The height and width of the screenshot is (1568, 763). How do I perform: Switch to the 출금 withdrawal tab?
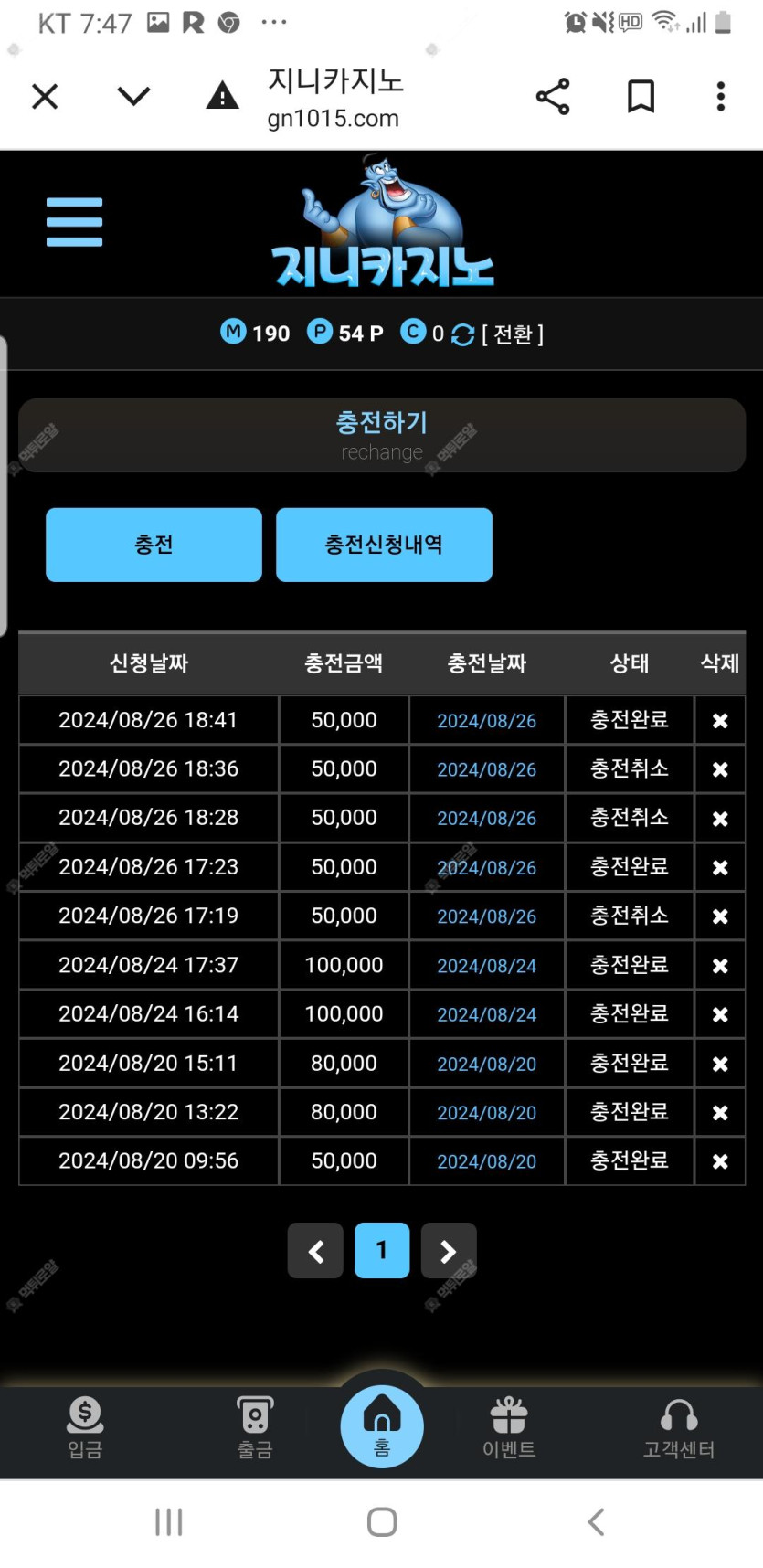[255, 1427]
